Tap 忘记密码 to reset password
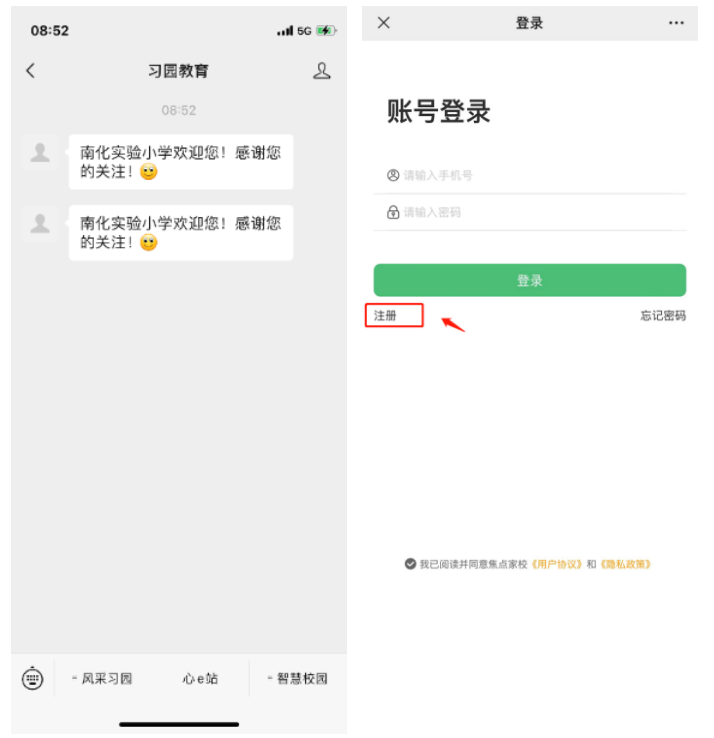Image resolution: width=714 pixels, height=738 pixels. coord(663,316)
